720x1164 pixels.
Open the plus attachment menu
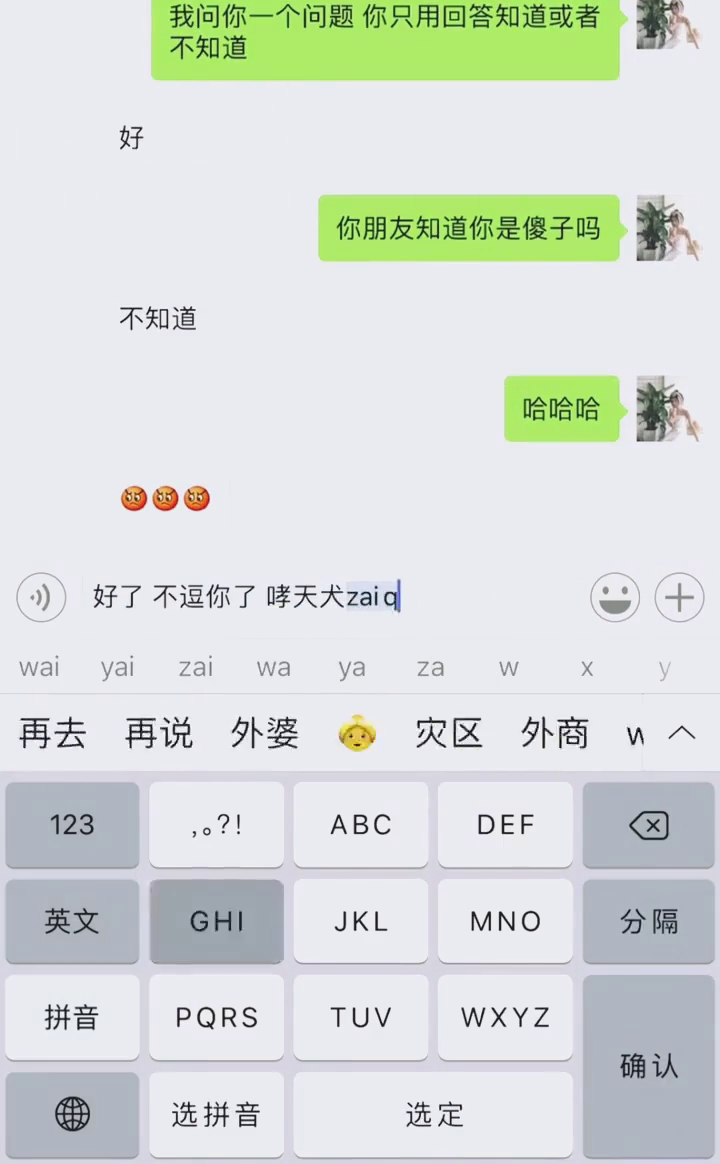click(x=679, y=598)
